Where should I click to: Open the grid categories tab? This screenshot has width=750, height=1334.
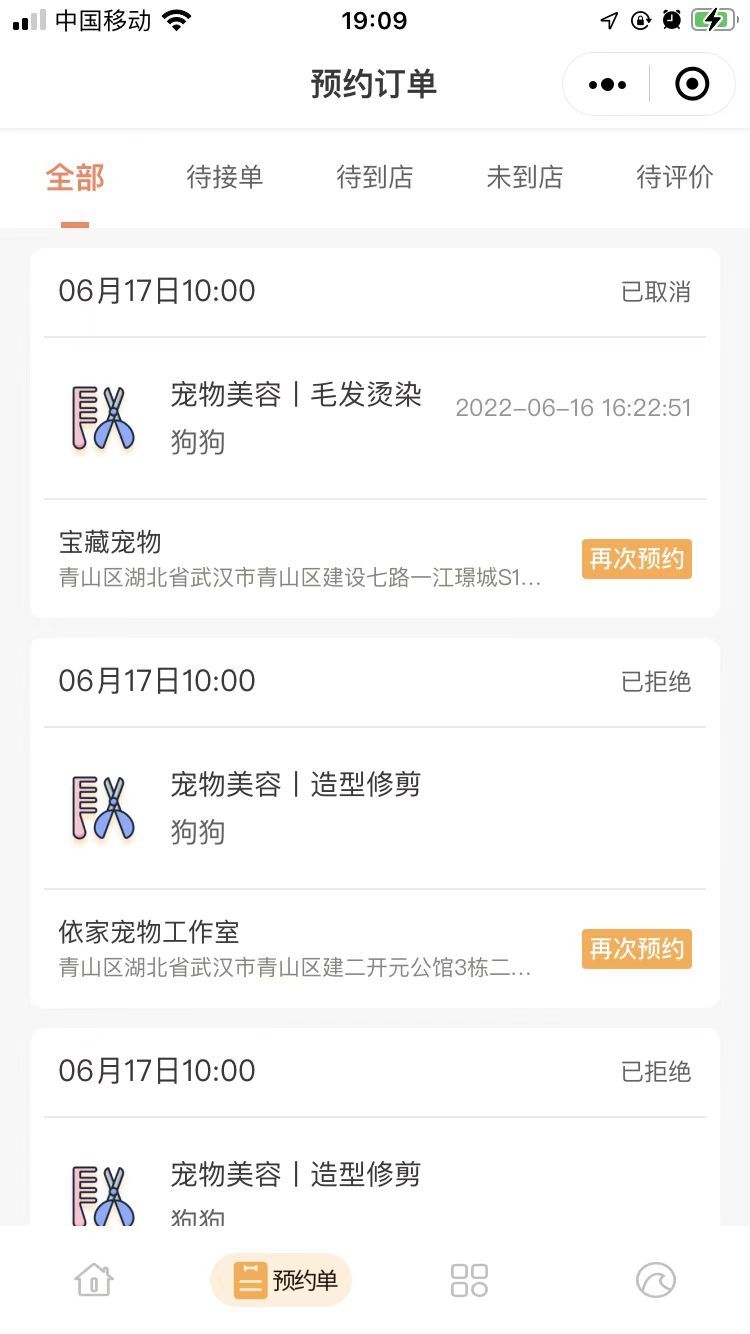point(469,1280)
